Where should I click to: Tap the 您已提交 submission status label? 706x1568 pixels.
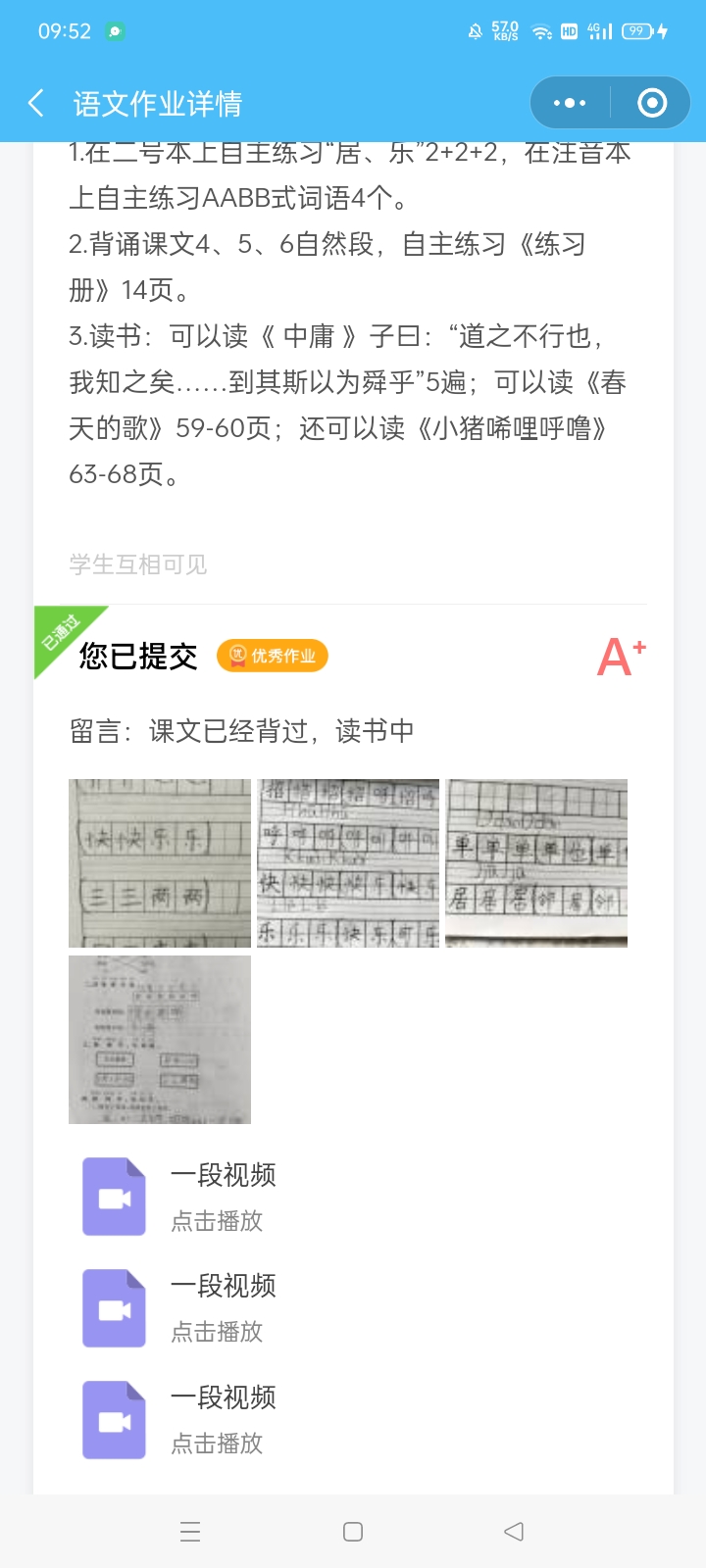click(x=136, y=655)
